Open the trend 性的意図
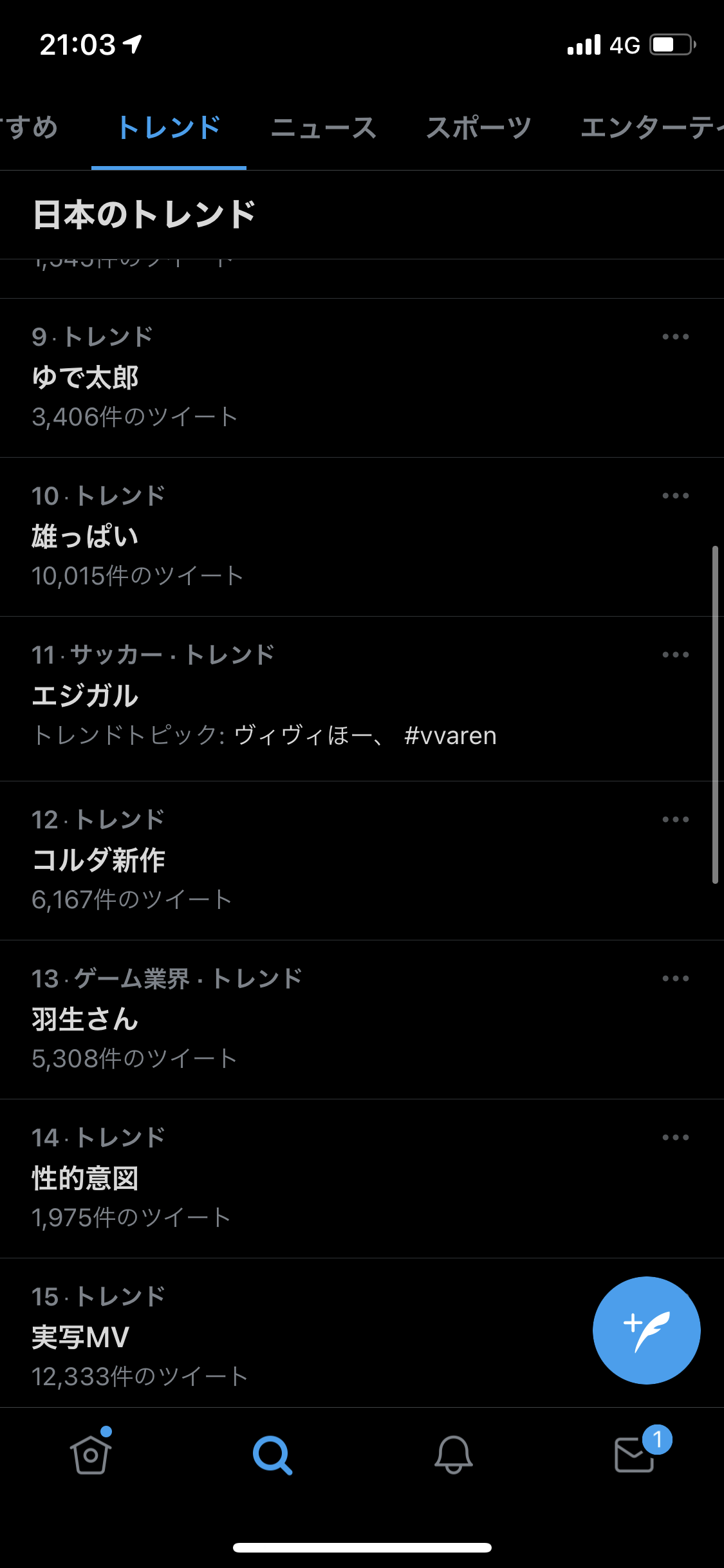 pyautogui.click(x=86, y=1178)
